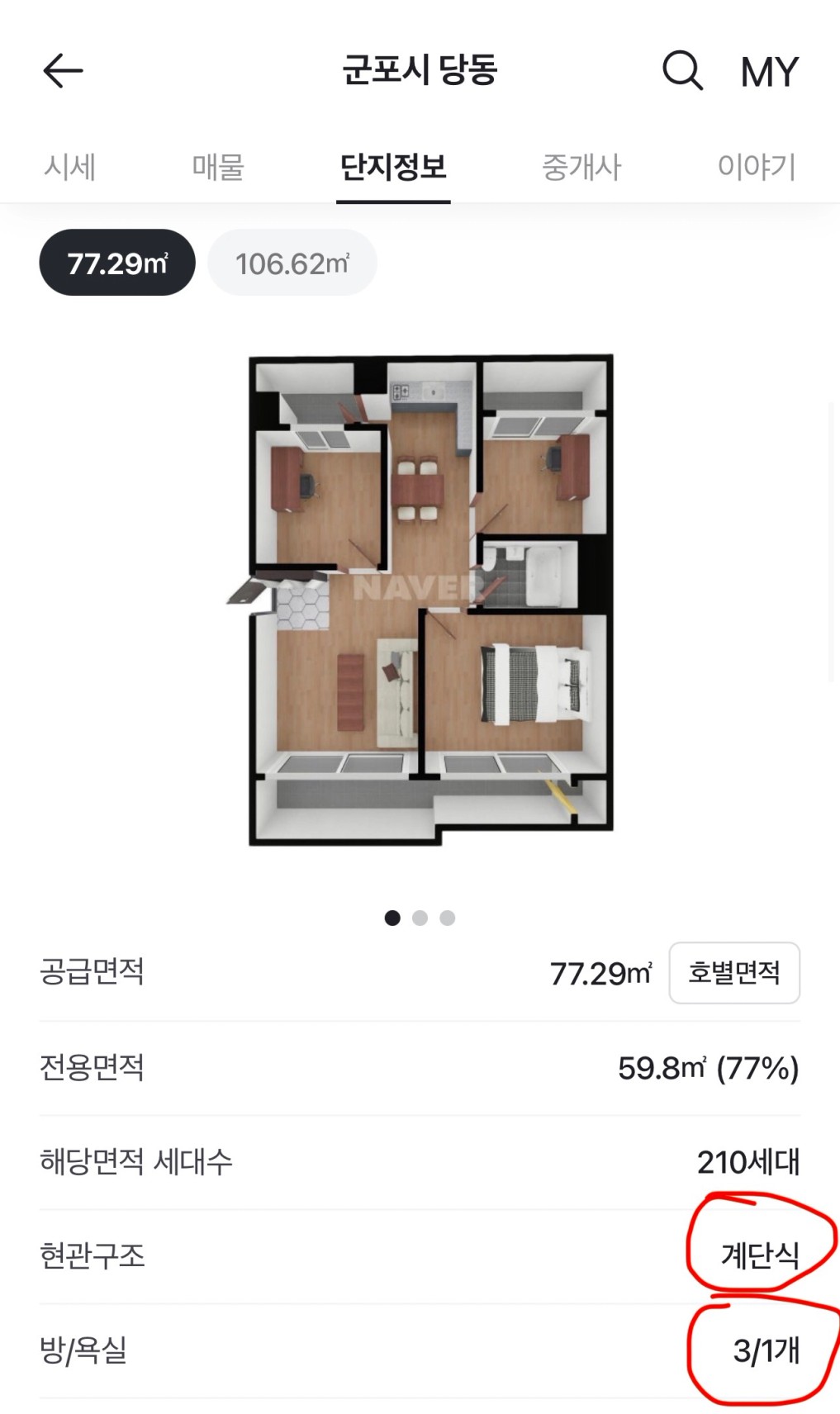Select the 106.62㎡ area chip
The width and height of the screenshot is (840, 1414).
tap(292, 263)
